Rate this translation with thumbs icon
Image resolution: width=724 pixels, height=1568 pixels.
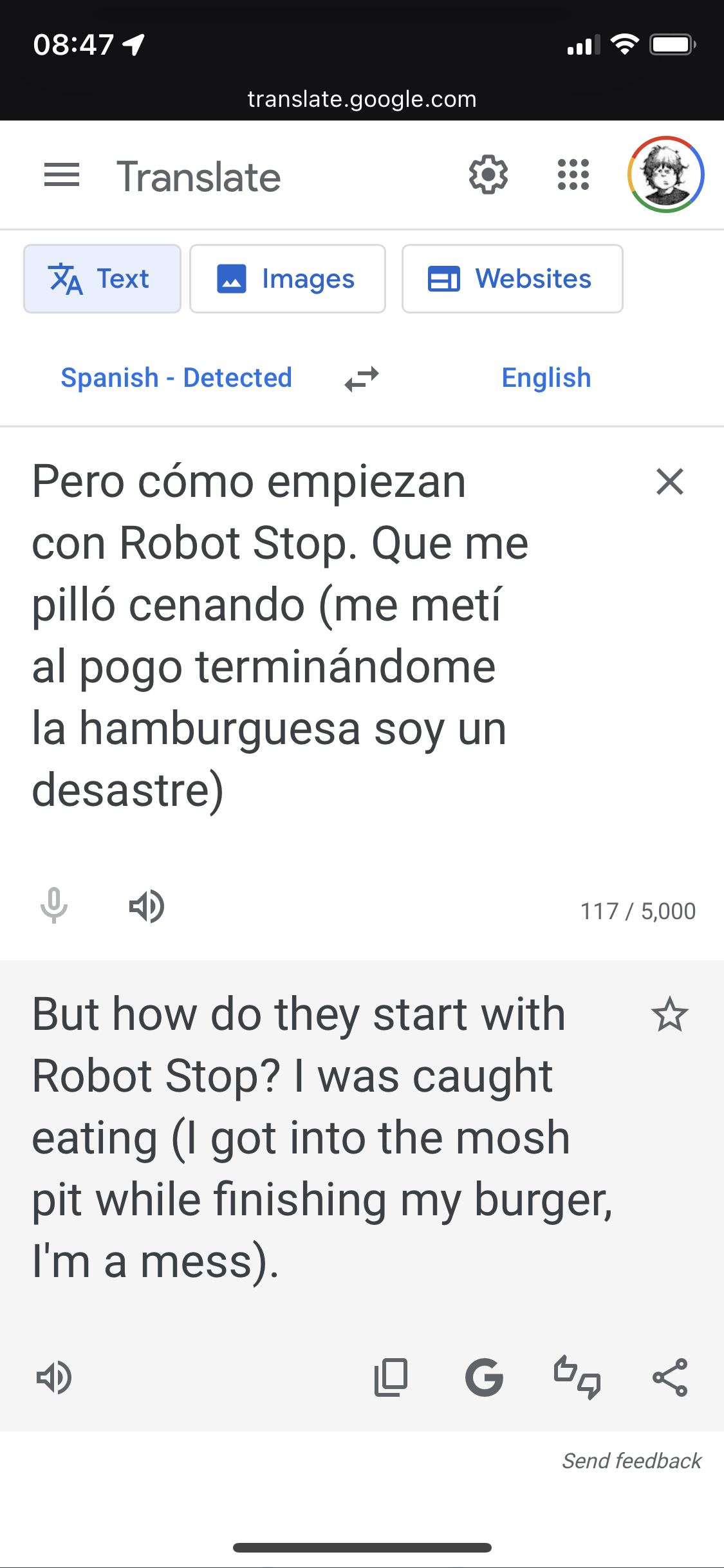click(x=577, y=1377)
